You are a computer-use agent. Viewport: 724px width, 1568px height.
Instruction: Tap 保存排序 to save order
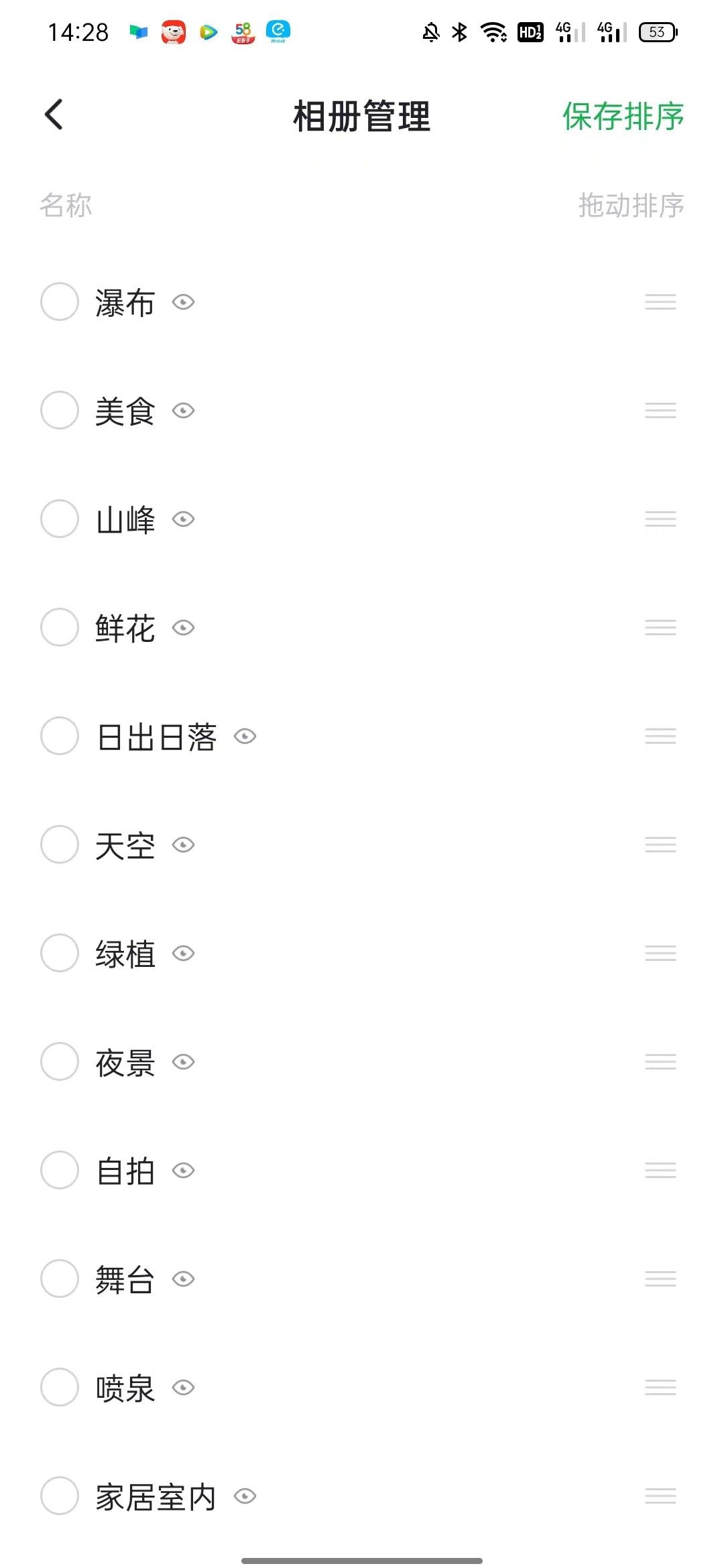[623, 117]
